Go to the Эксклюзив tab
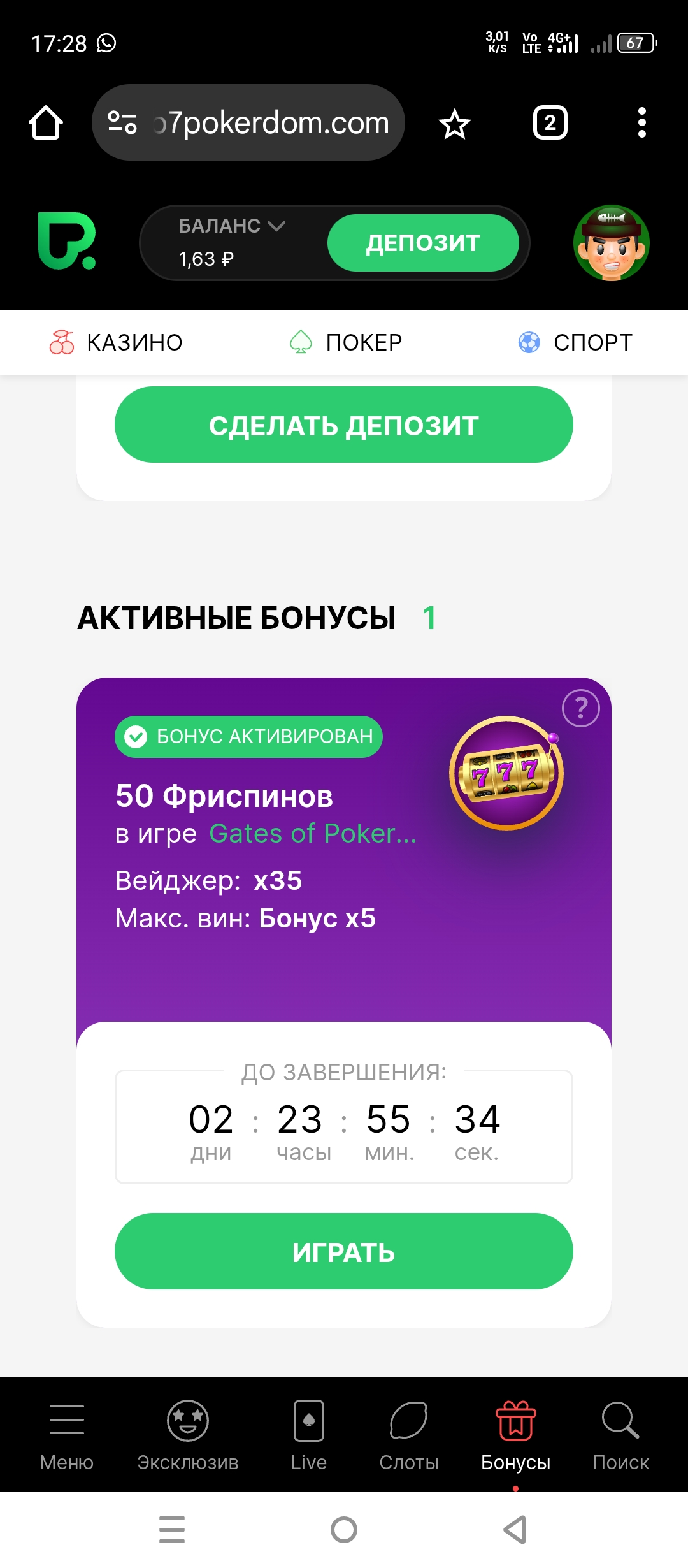The width and height of the screenshot is (688, 1568). coord(188,1434)
